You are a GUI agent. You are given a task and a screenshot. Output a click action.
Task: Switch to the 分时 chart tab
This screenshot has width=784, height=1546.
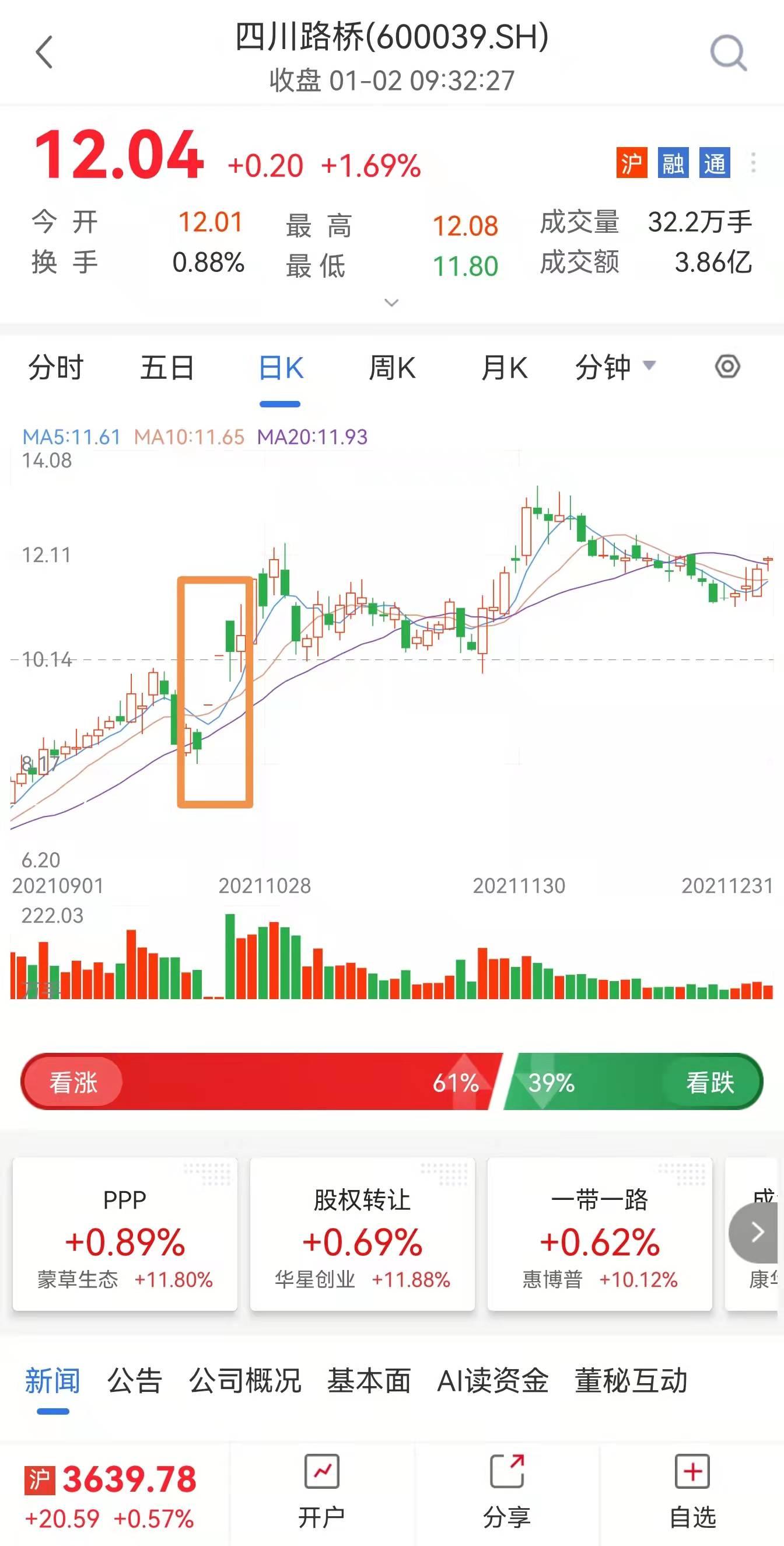[x=56, y=367]
